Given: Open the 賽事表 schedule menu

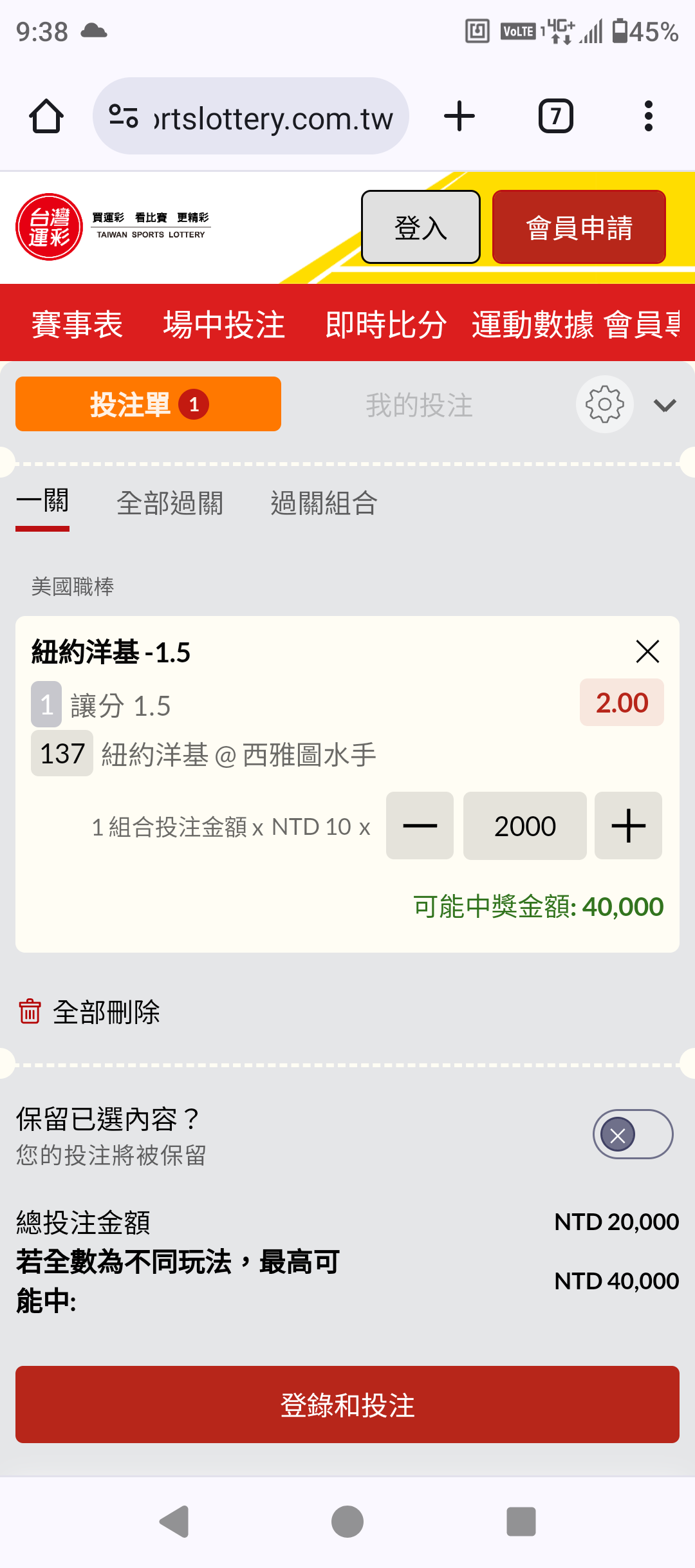Looking at the screenshot, I should (77, 324).
